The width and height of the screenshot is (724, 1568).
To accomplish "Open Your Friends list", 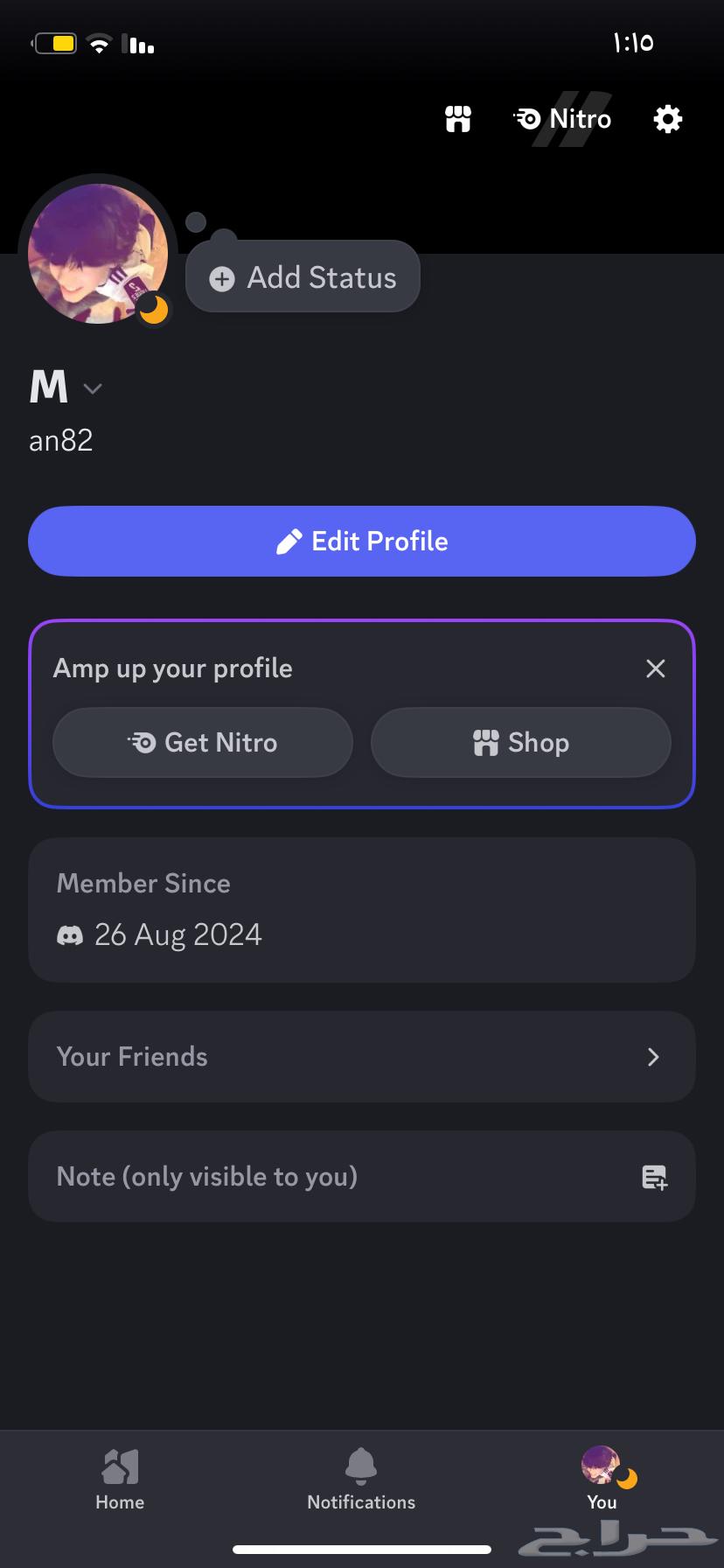I will 362,1056.
